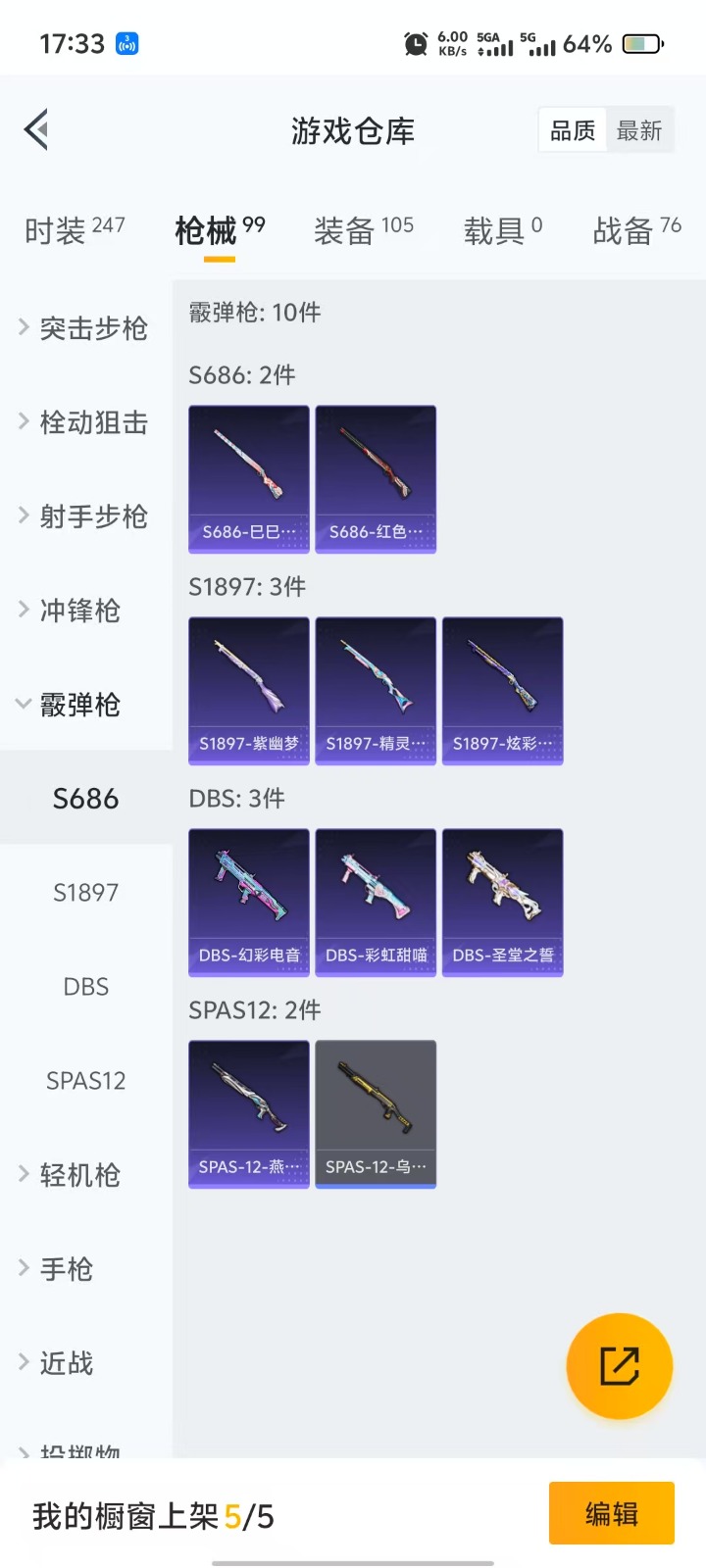Switch to the 战备 tab
Viewport: 706px width, 1568px height.
pos(636,231)
